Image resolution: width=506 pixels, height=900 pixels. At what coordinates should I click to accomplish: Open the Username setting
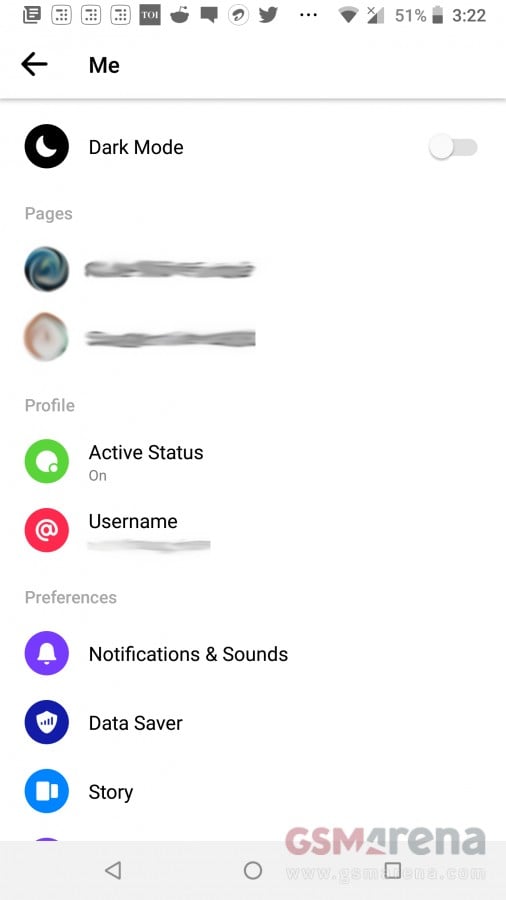[253, 530]
